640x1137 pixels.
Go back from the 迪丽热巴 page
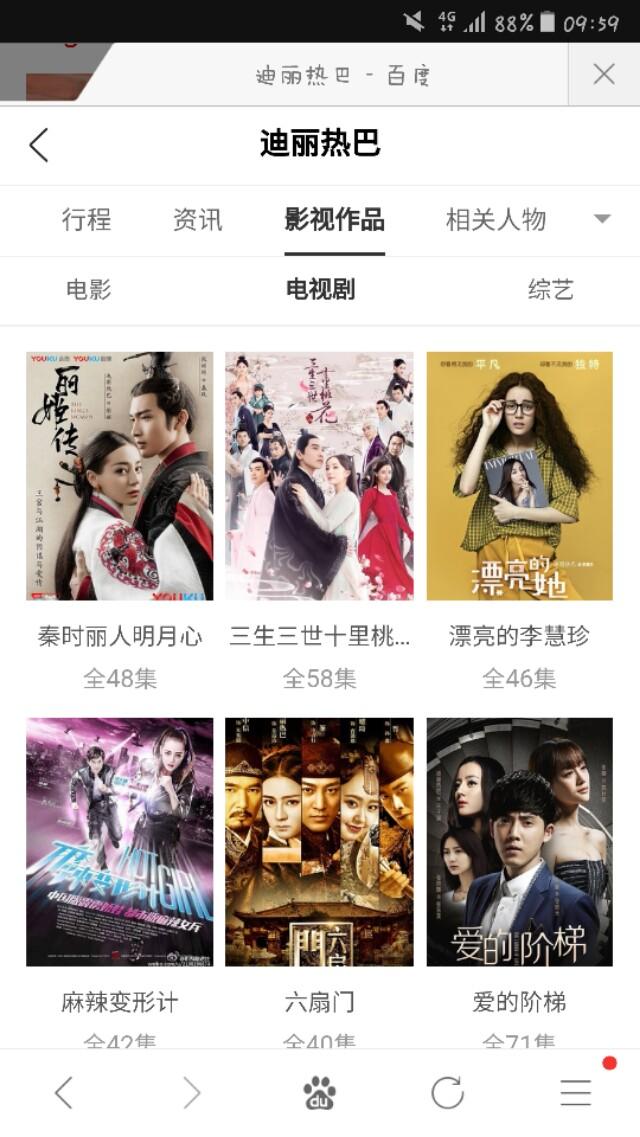click(x=39, y=145)
